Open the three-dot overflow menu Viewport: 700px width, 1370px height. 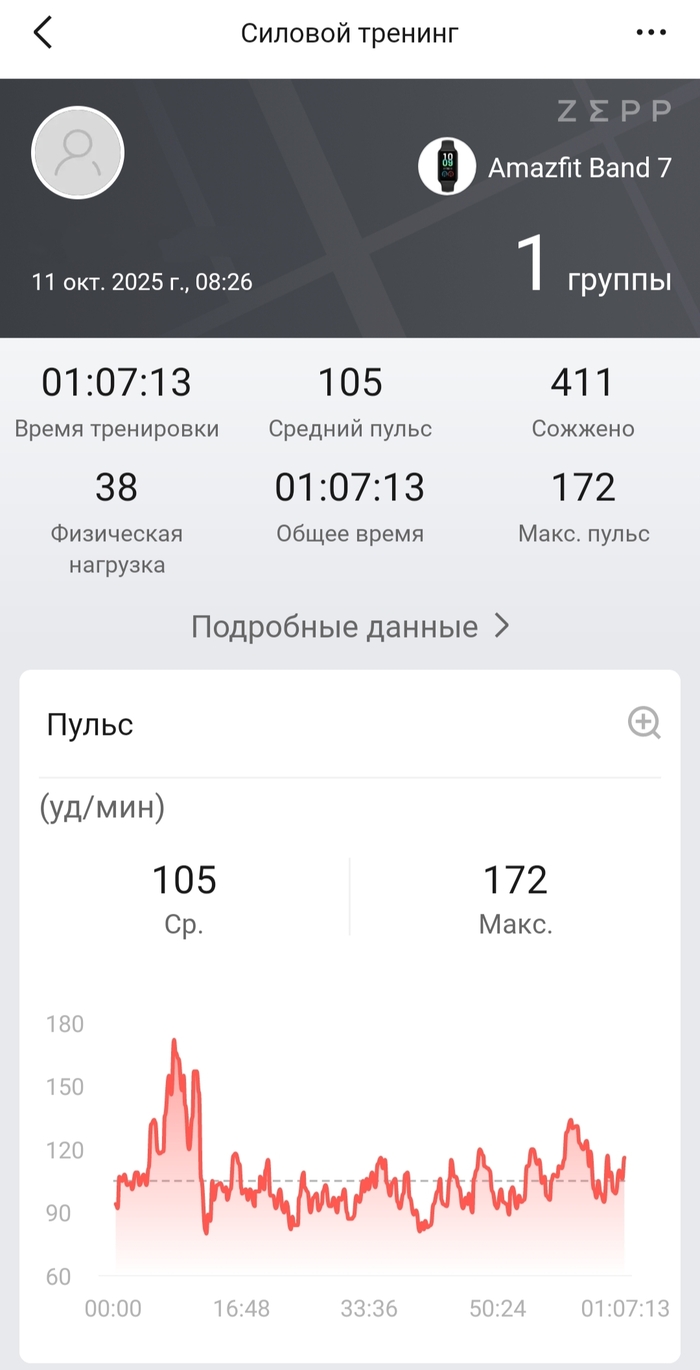click(x=651, y=32)
